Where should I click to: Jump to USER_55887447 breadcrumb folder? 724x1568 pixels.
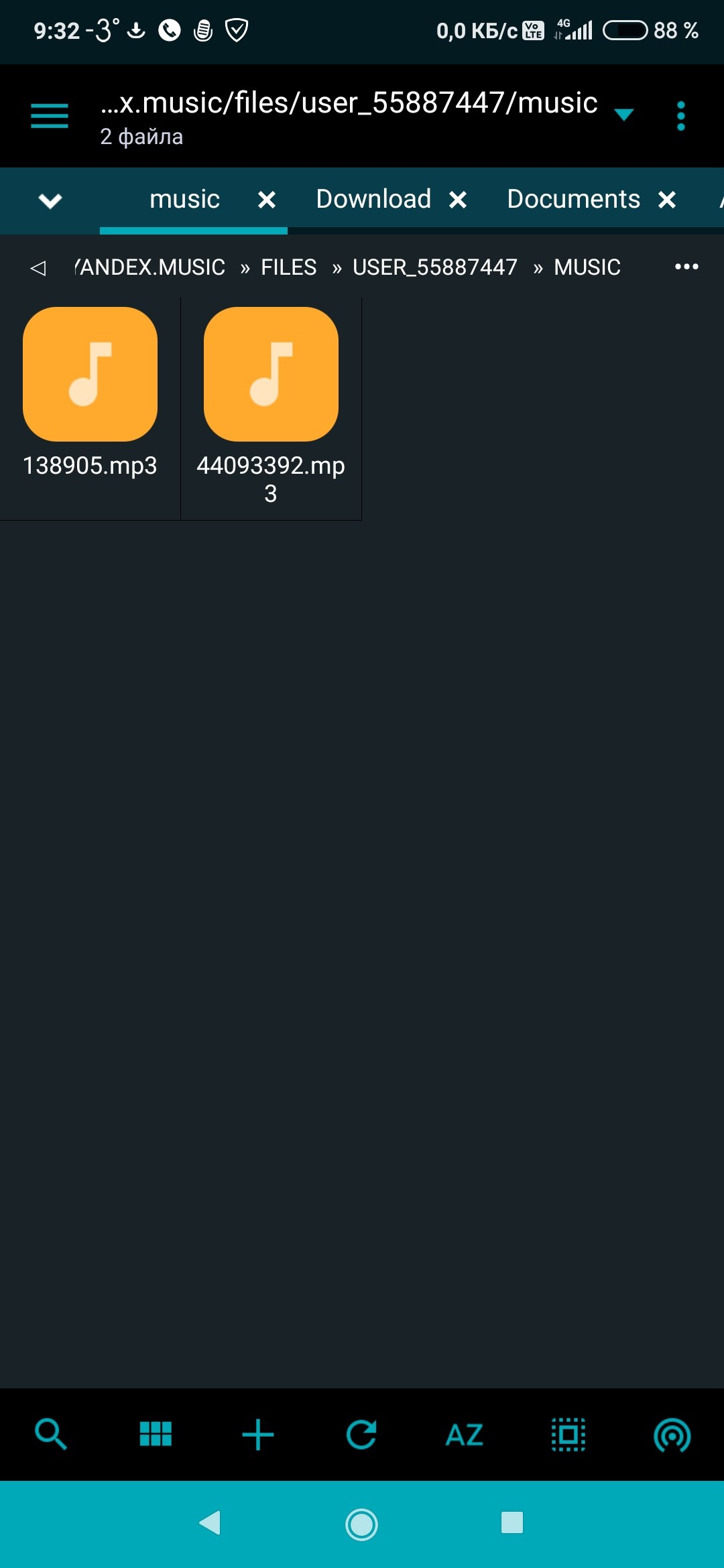click(x=435, y=267)
